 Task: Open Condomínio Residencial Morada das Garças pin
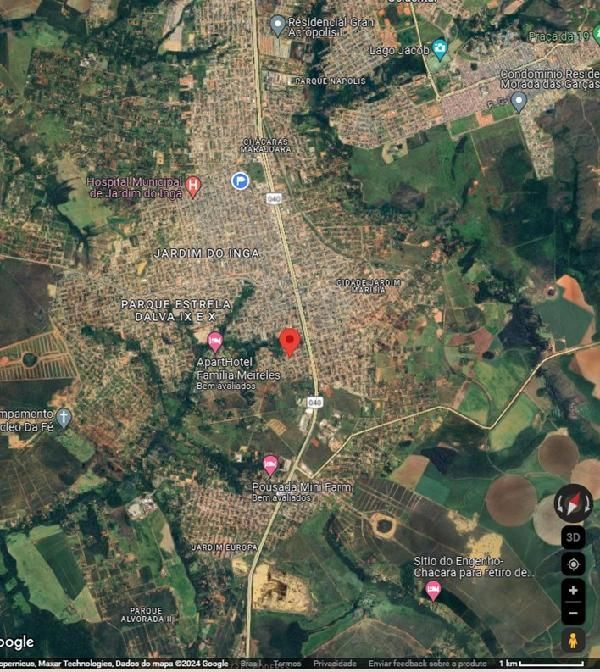(518, 101)
